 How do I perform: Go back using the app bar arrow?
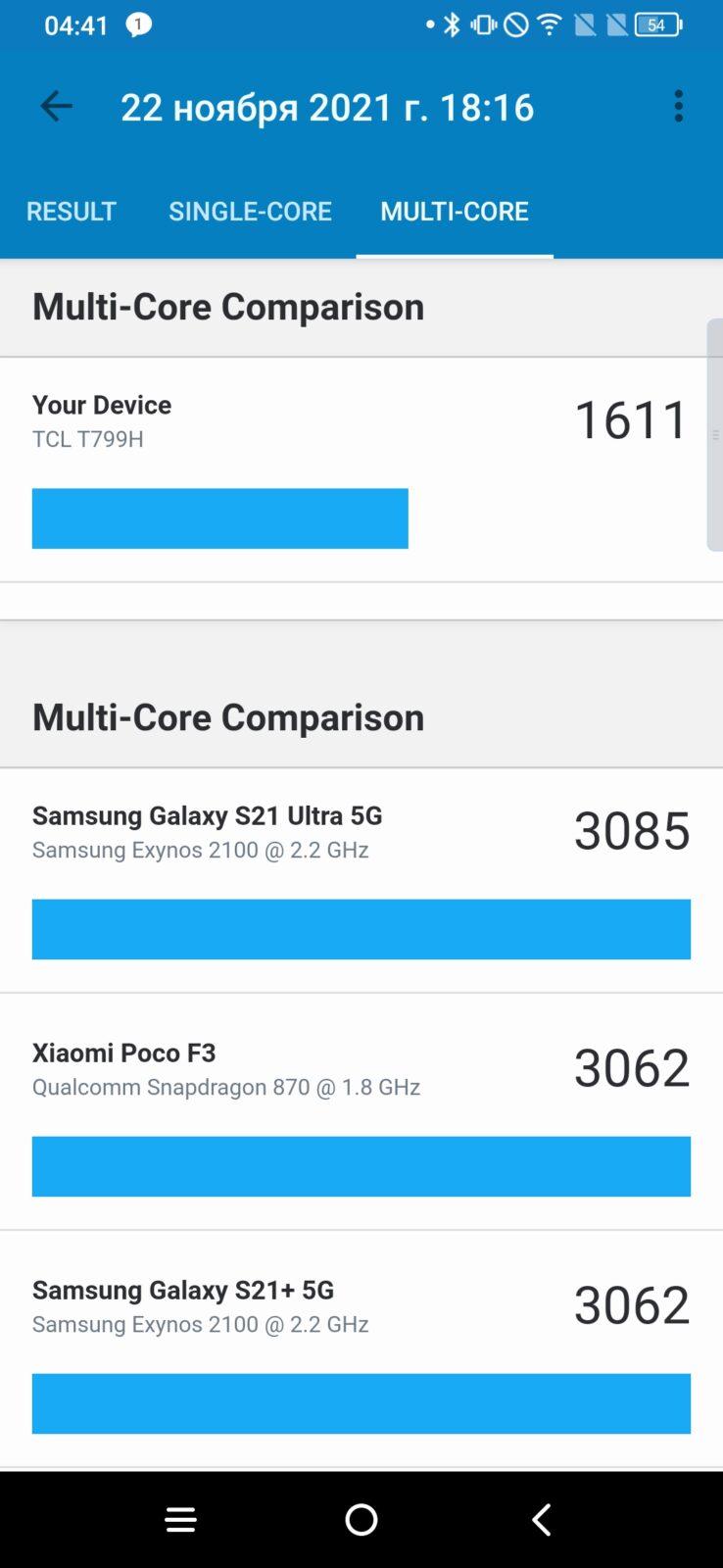[x=56, y=106]
